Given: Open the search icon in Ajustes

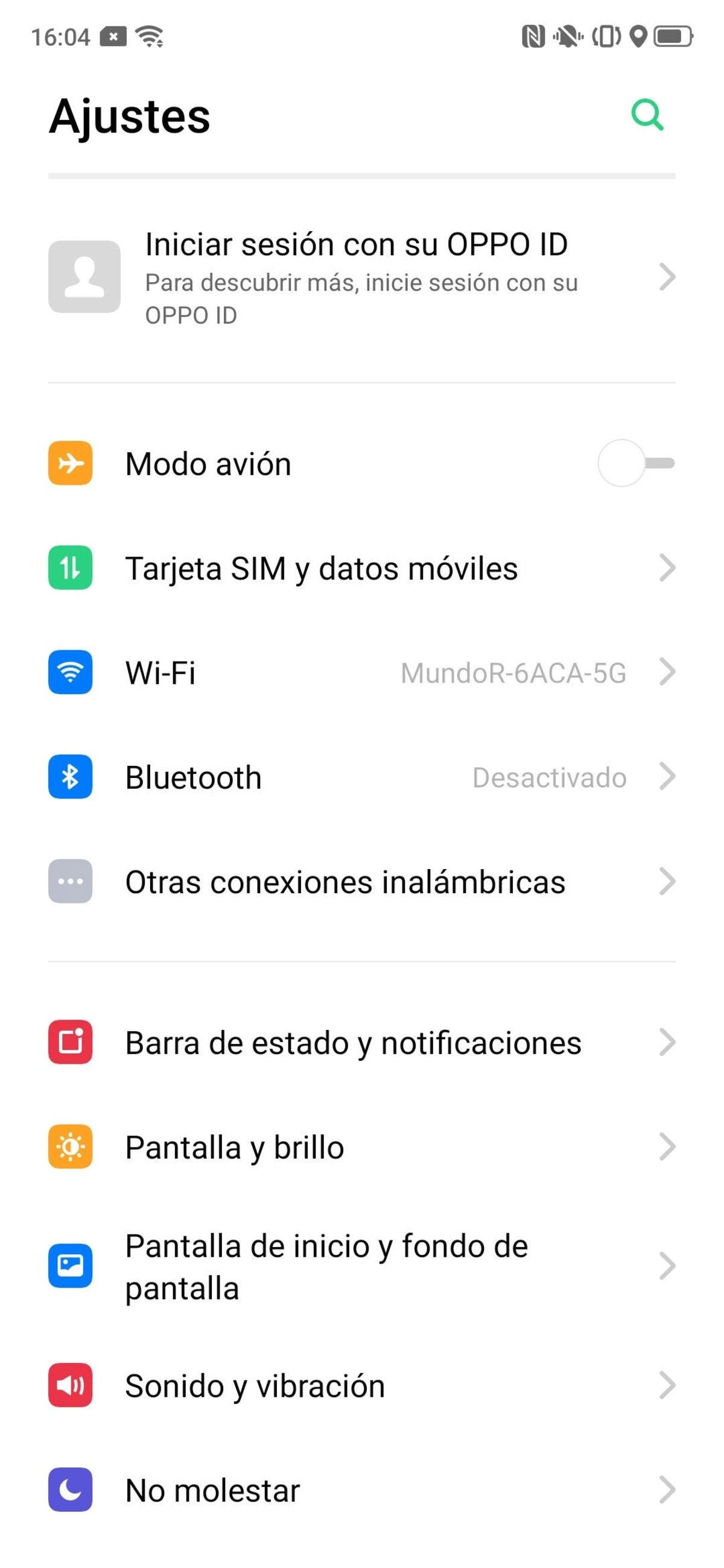Looking at the screenshot, I should point(647,115).
